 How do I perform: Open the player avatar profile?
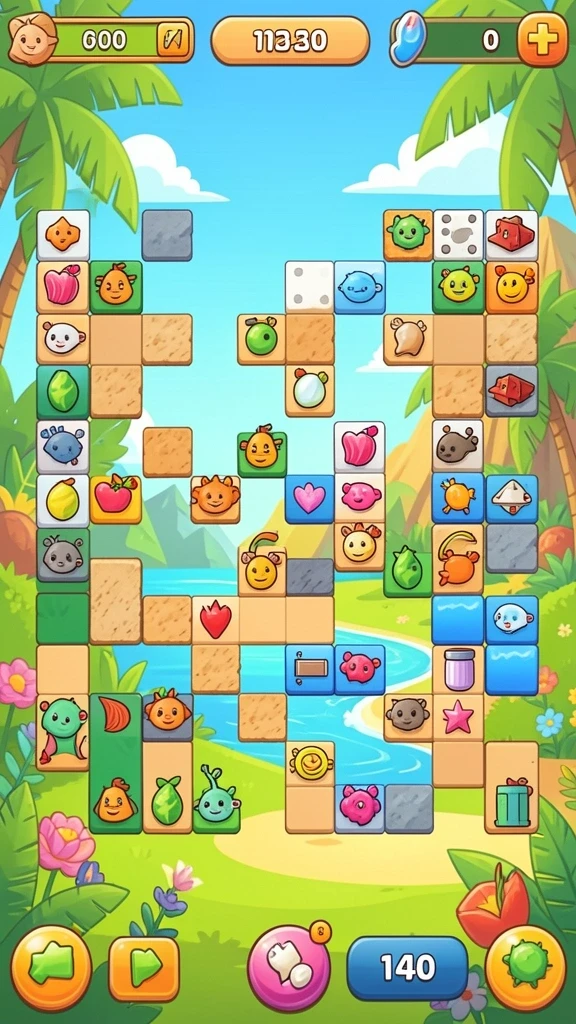click(x=32, y=39)
